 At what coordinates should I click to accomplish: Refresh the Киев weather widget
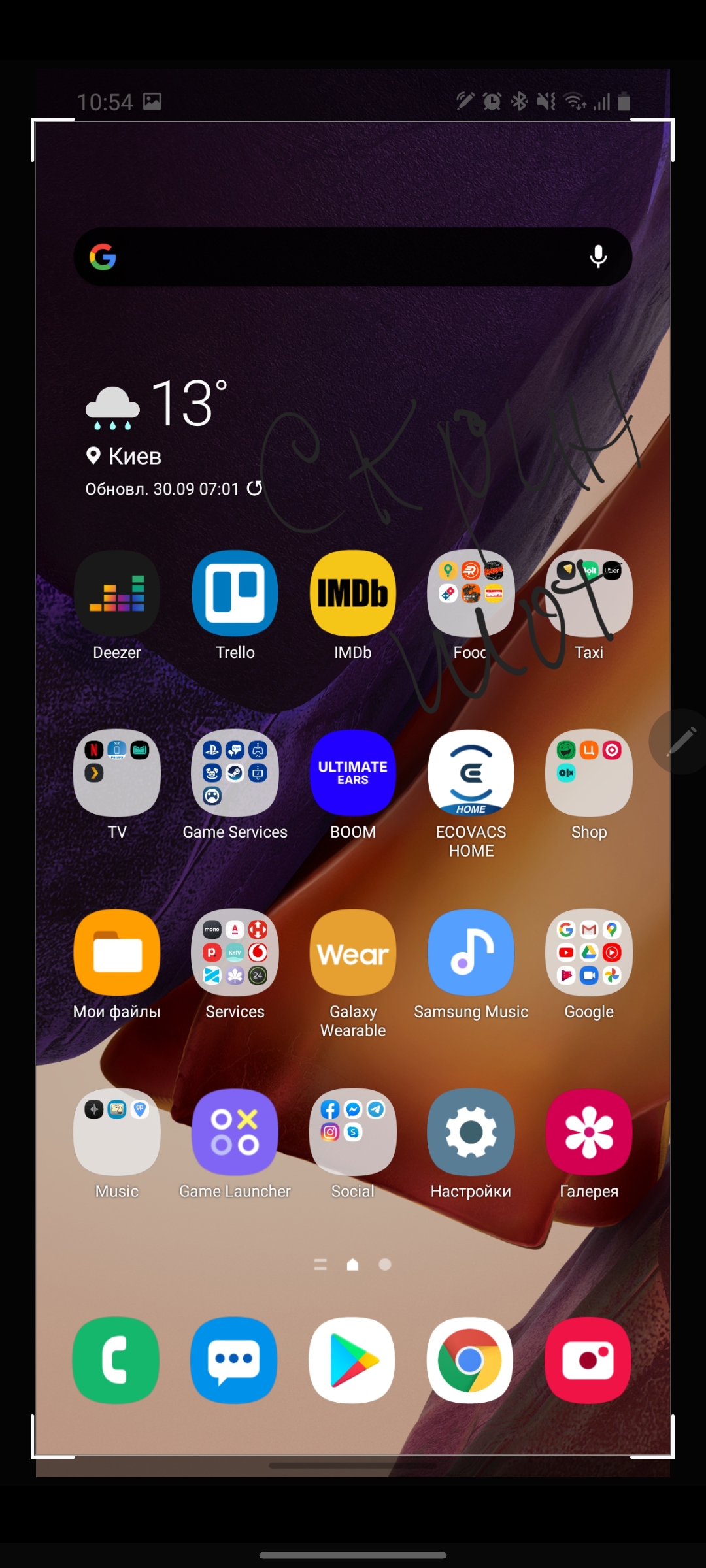[x=255, y=488]
